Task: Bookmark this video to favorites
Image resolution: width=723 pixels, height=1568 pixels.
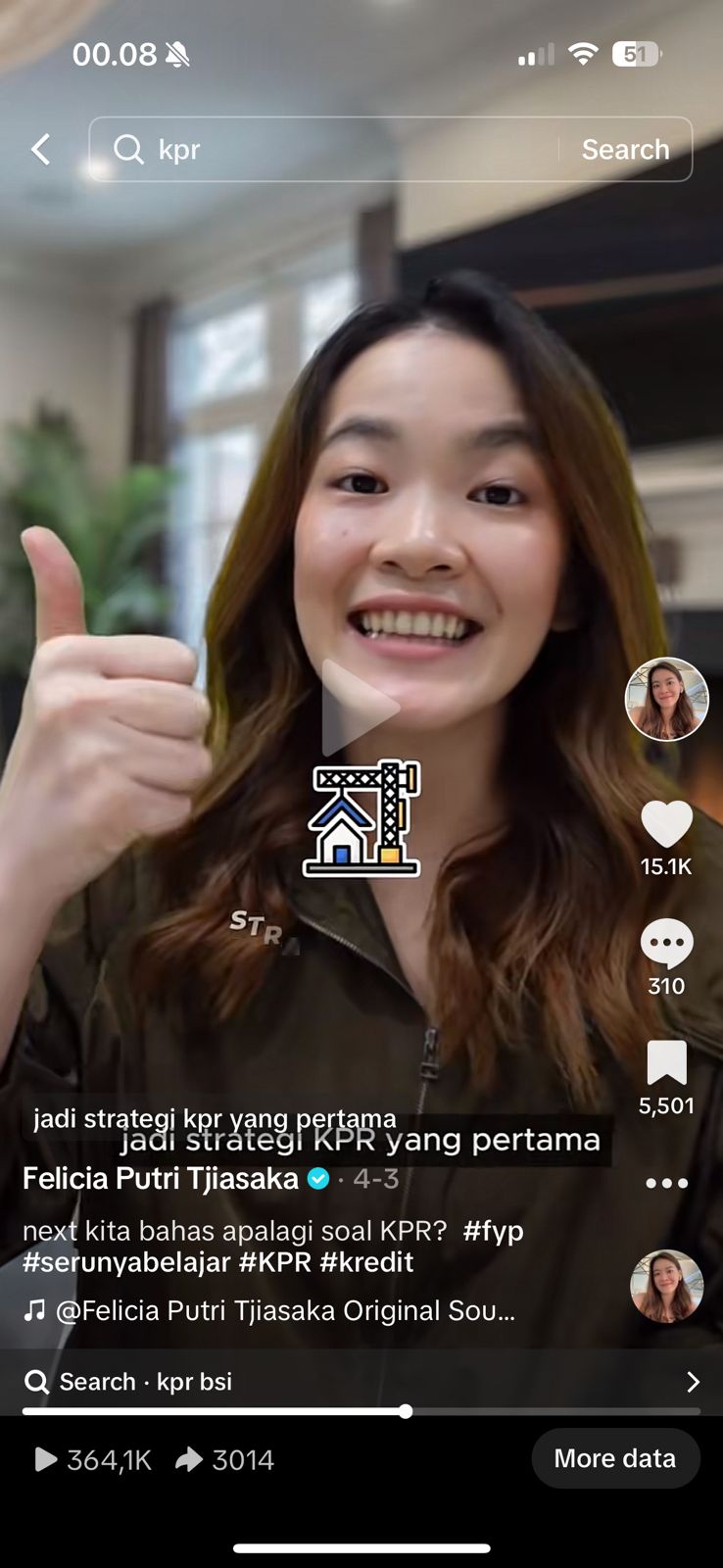Action: (666, 1063)
